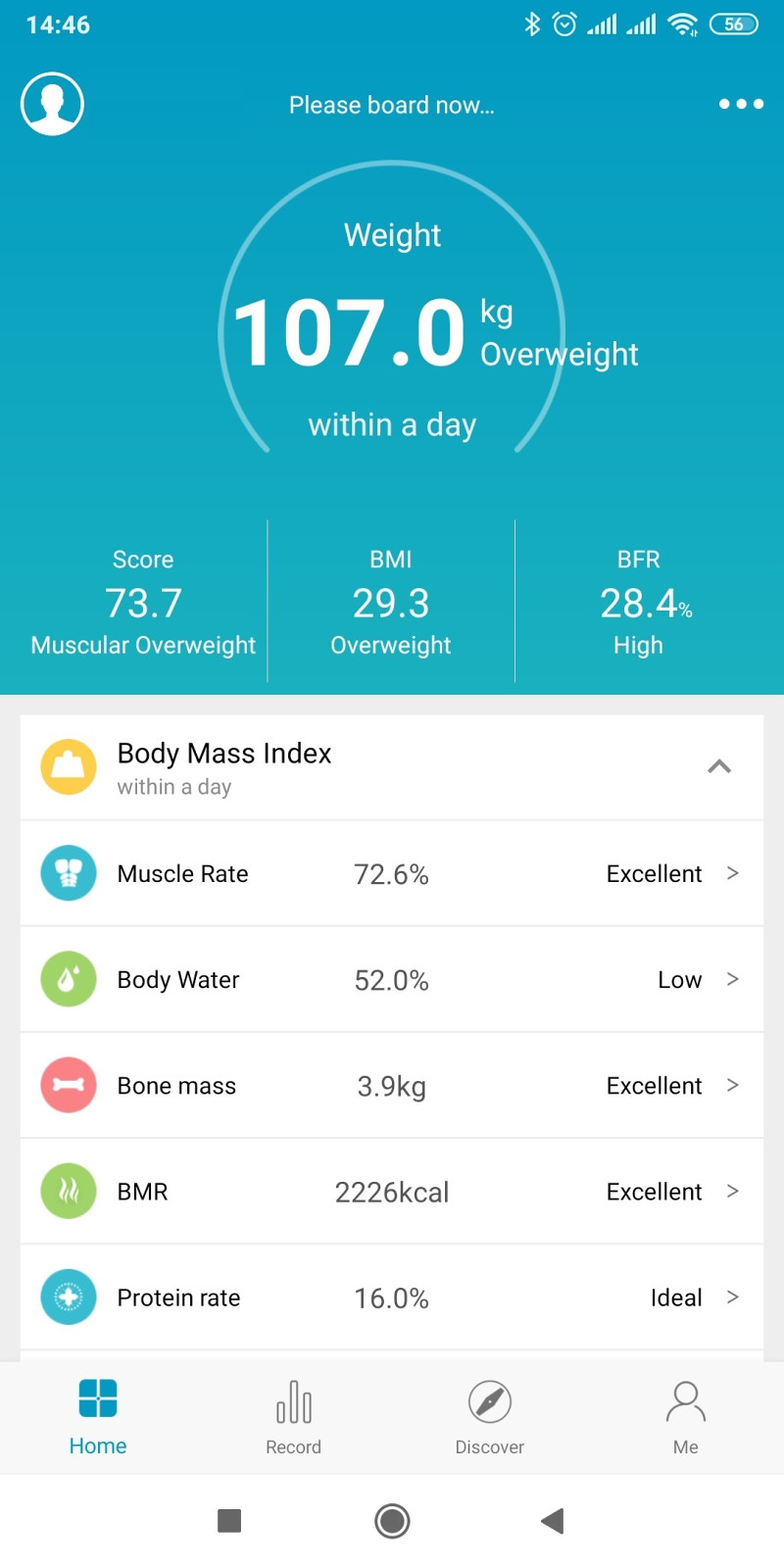
Task: Tap the system back button
Action: coord(553,1521)
